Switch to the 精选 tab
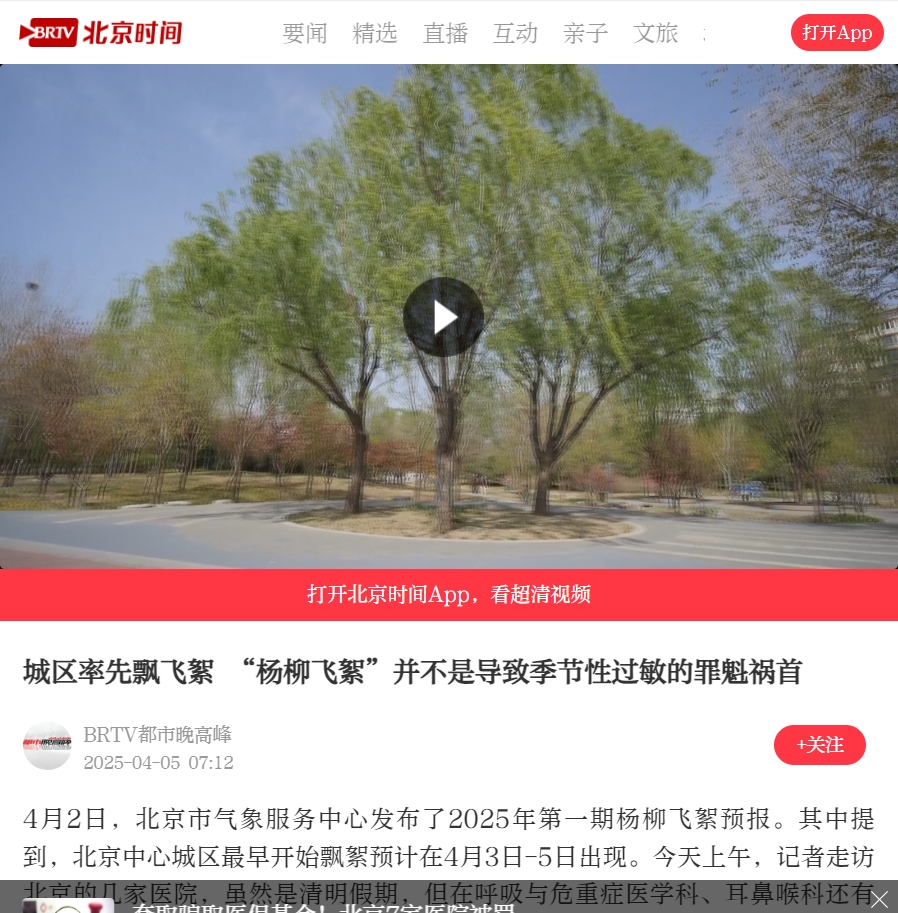898x913 pixels. pyautogui.click(x=375, y=33)
